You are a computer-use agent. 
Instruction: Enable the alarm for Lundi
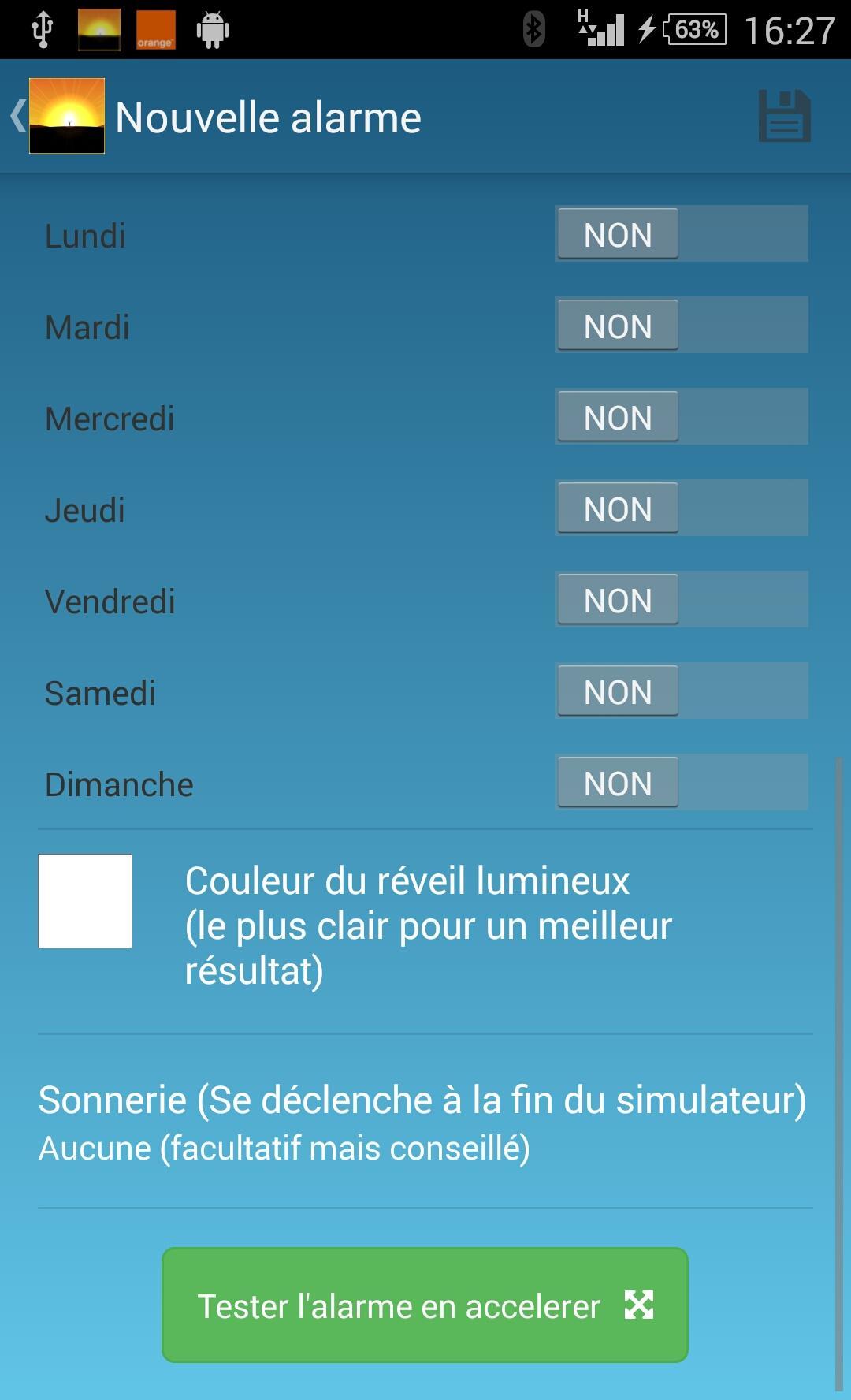[617, 233]
